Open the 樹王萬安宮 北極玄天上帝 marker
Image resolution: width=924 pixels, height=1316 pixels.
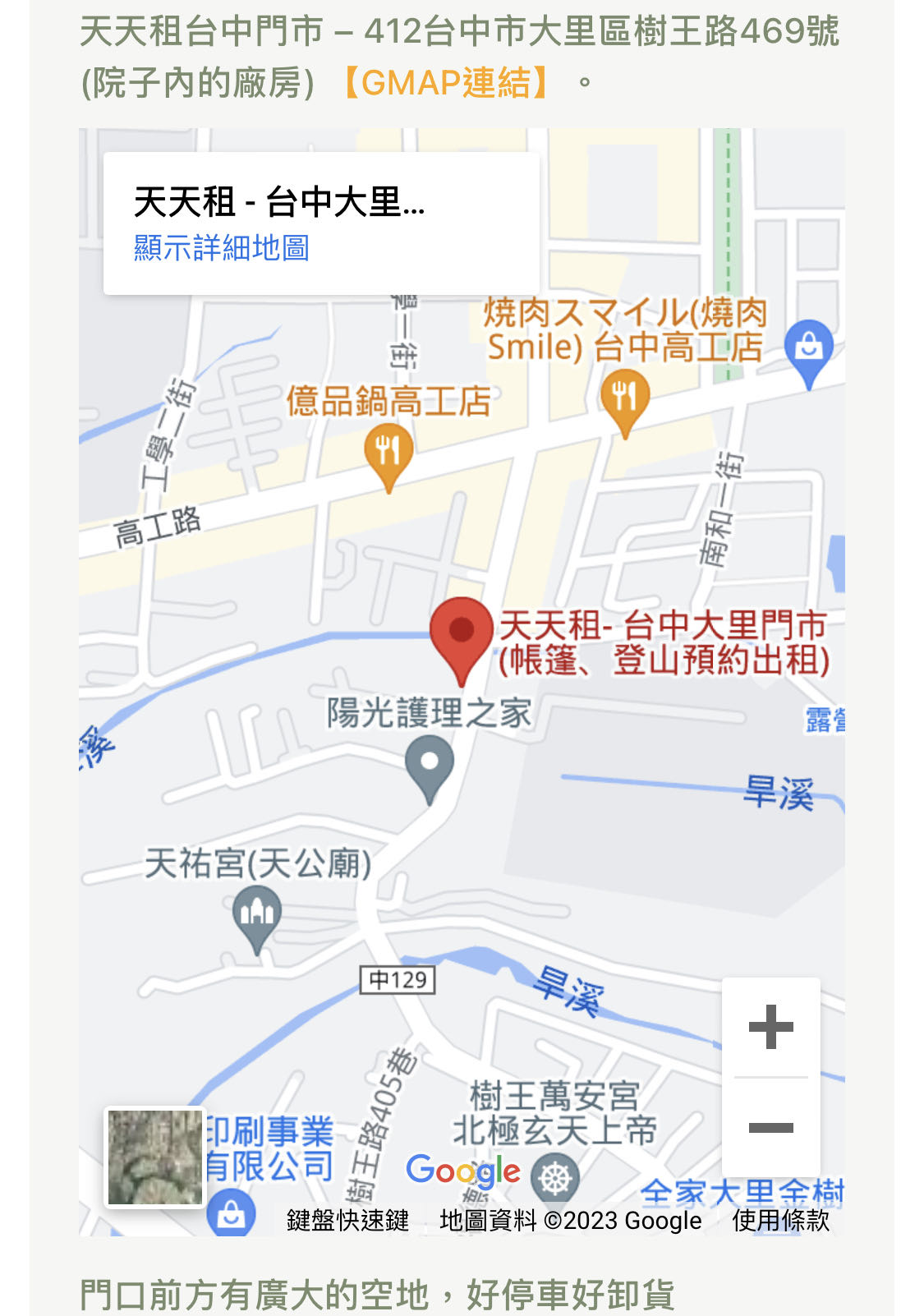pos(555,1176)
